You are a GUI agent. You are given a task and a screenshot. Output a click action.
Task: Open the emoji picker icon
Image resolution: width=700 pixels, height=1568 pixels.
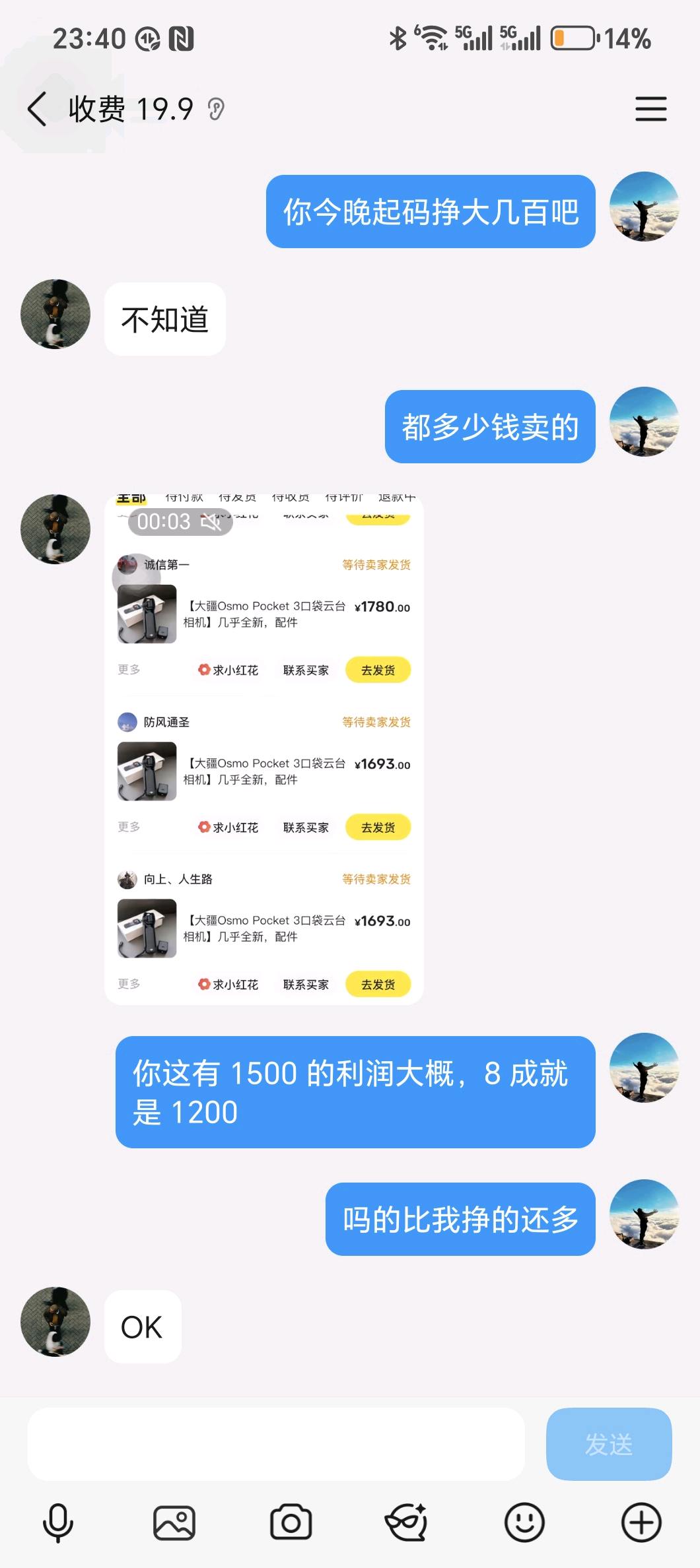(x=523, y=1521)
